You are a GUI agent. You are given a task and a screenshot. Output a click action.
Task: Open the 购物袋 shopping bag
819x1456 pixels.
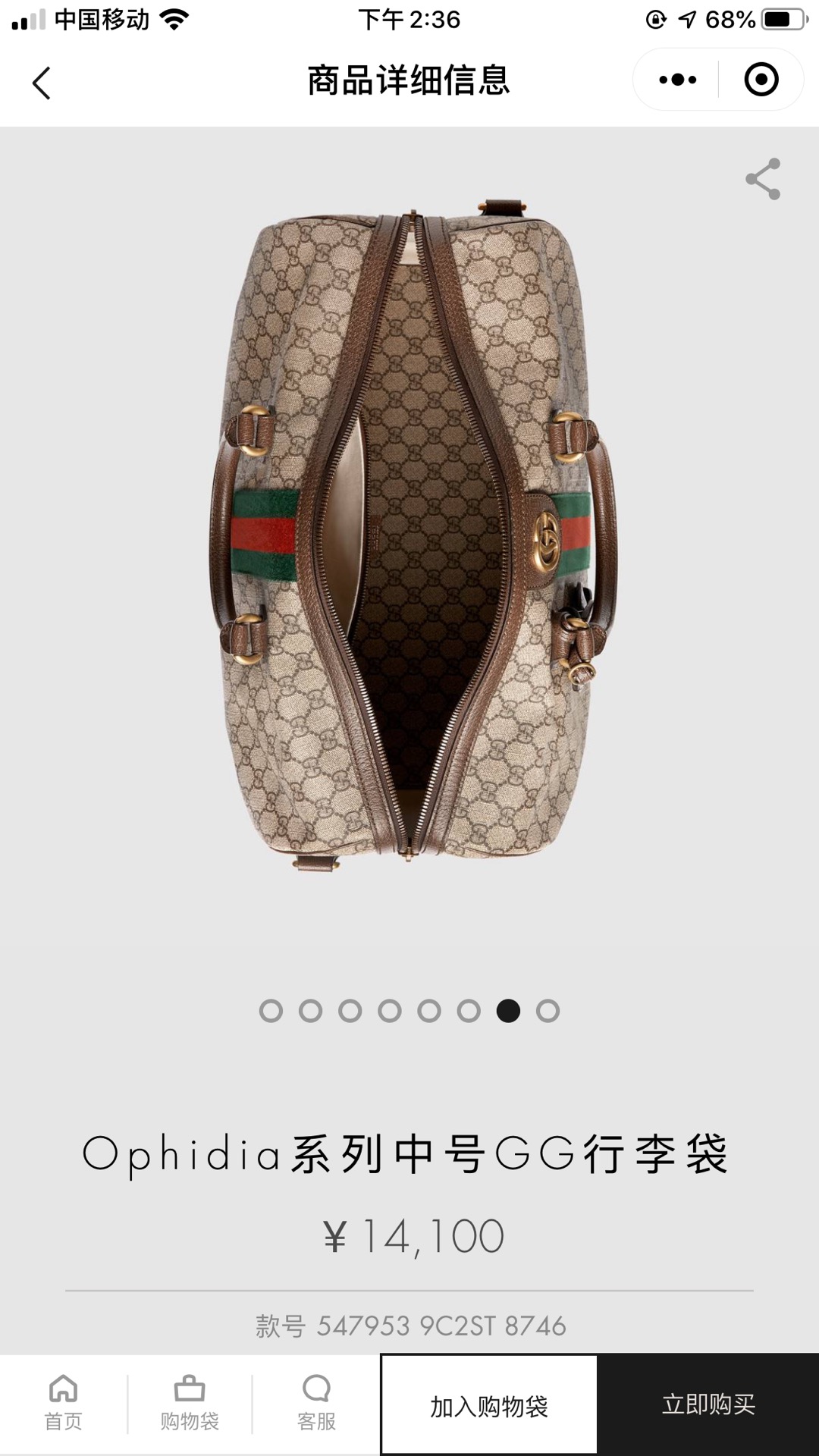tap(190, 1404)
